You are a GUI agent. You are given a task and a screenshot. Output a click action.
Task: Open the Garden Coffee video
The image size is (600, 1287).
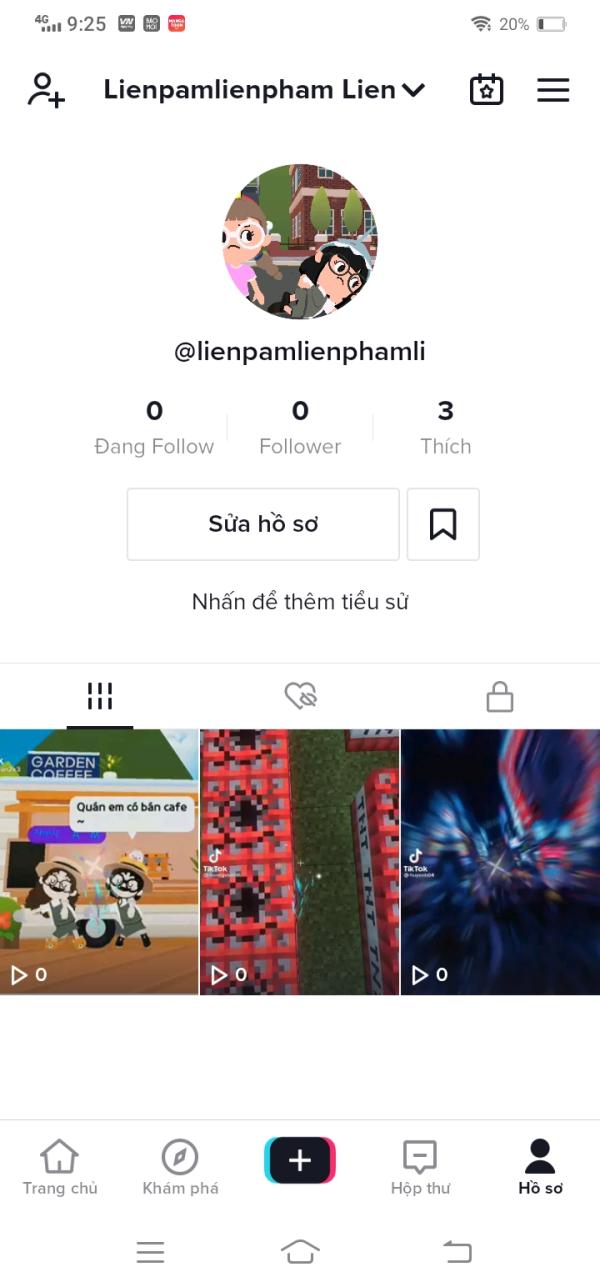coord(99,862)
